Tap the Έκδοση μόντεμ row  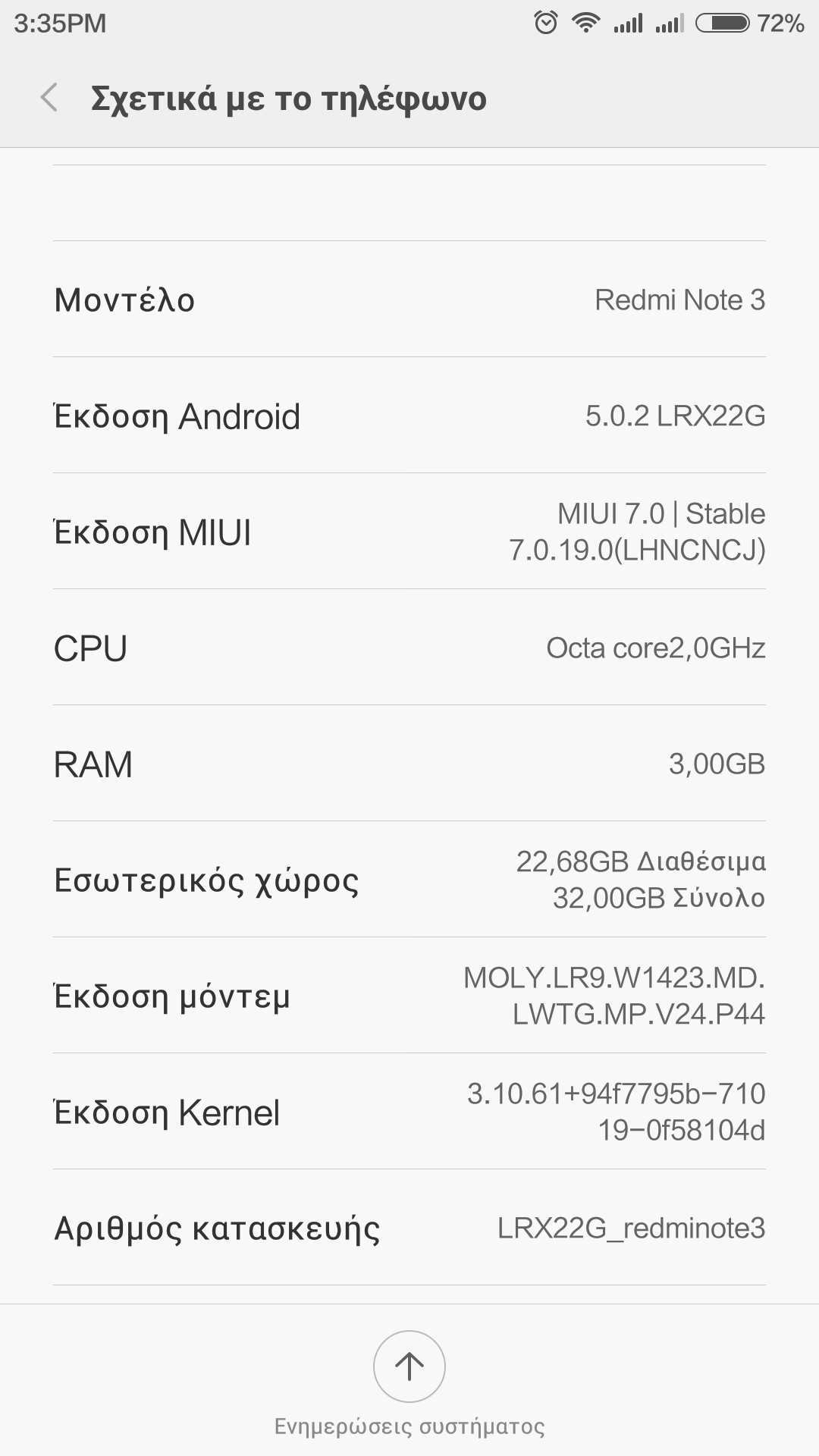tap(409, 996)
